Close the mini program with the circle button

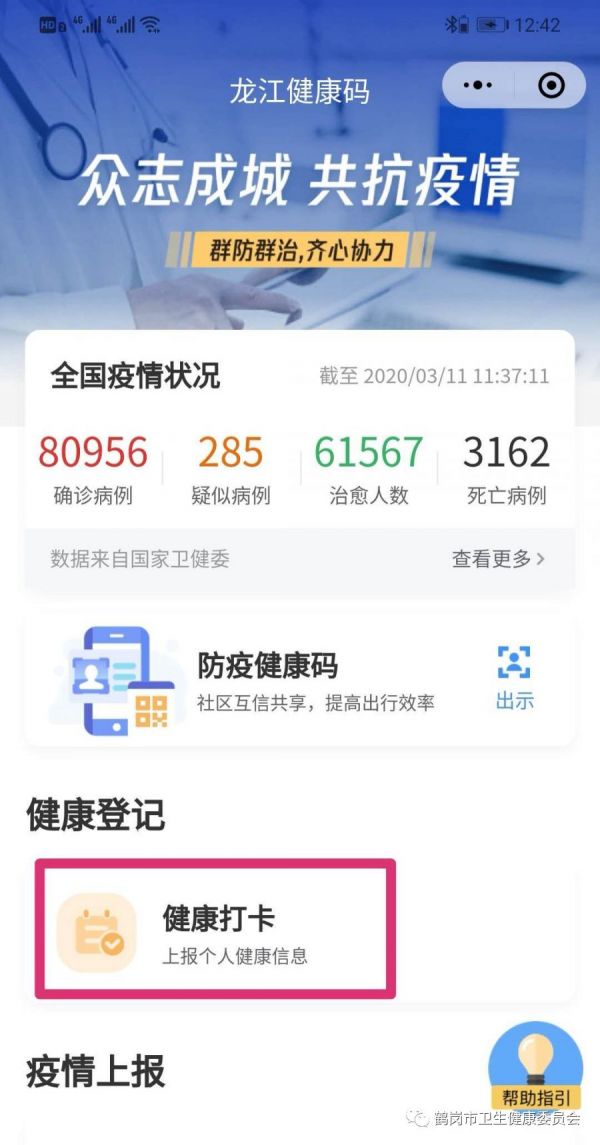551,86
